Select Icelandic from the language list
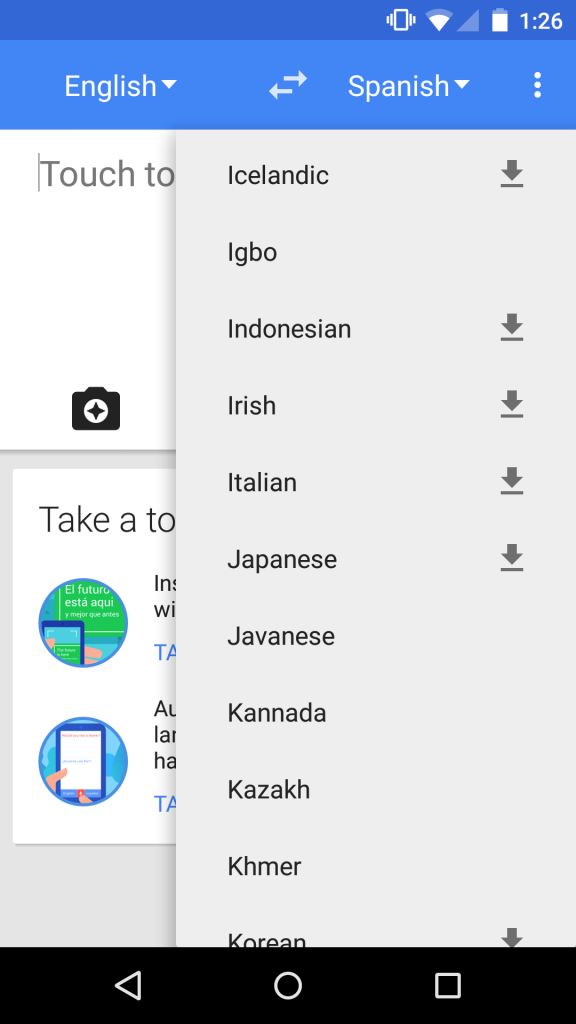Viewport: 576px width, 1024px height. [x=376, y=175]
